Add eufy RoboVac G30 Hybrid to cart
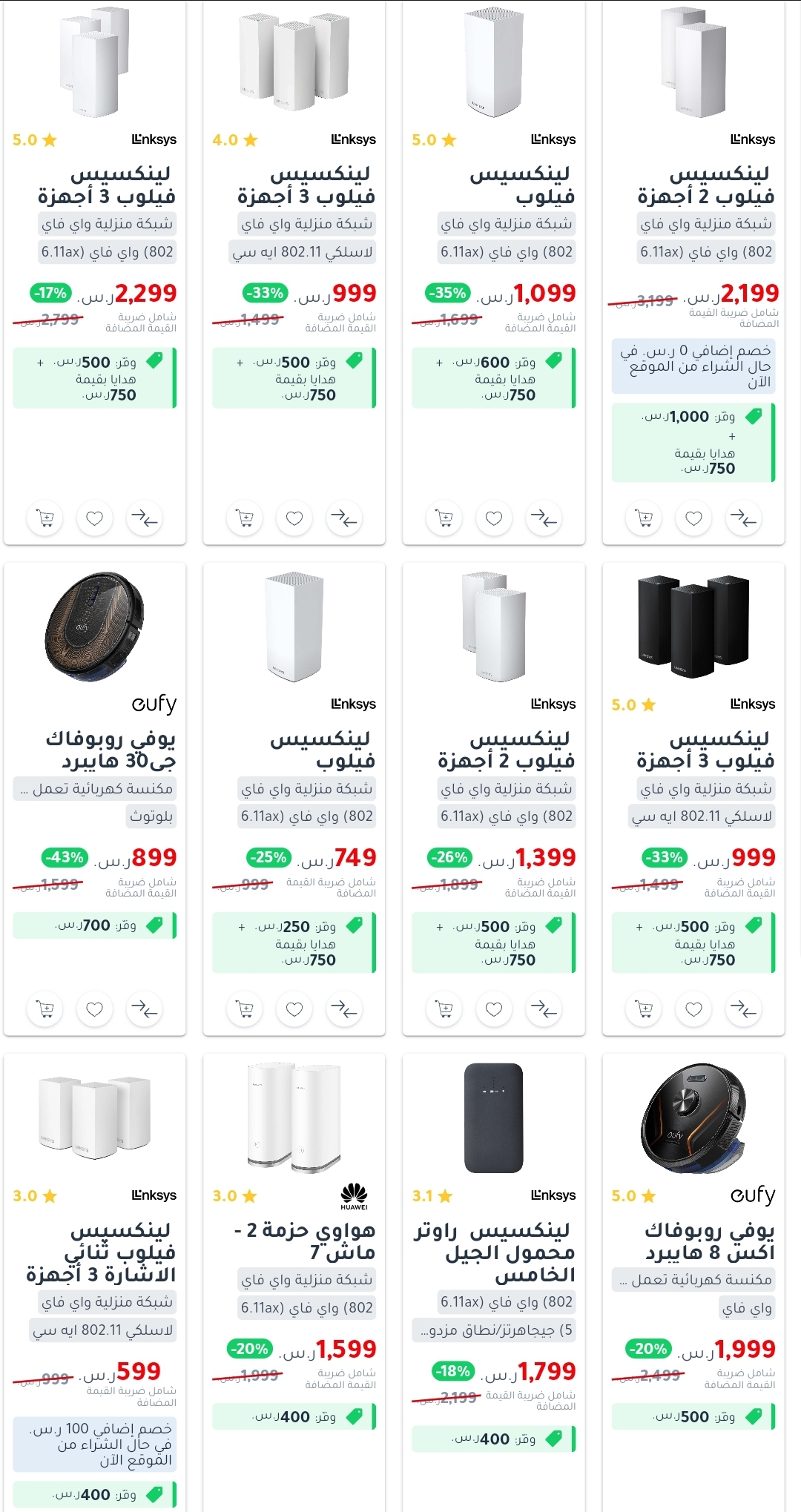 45,1009
